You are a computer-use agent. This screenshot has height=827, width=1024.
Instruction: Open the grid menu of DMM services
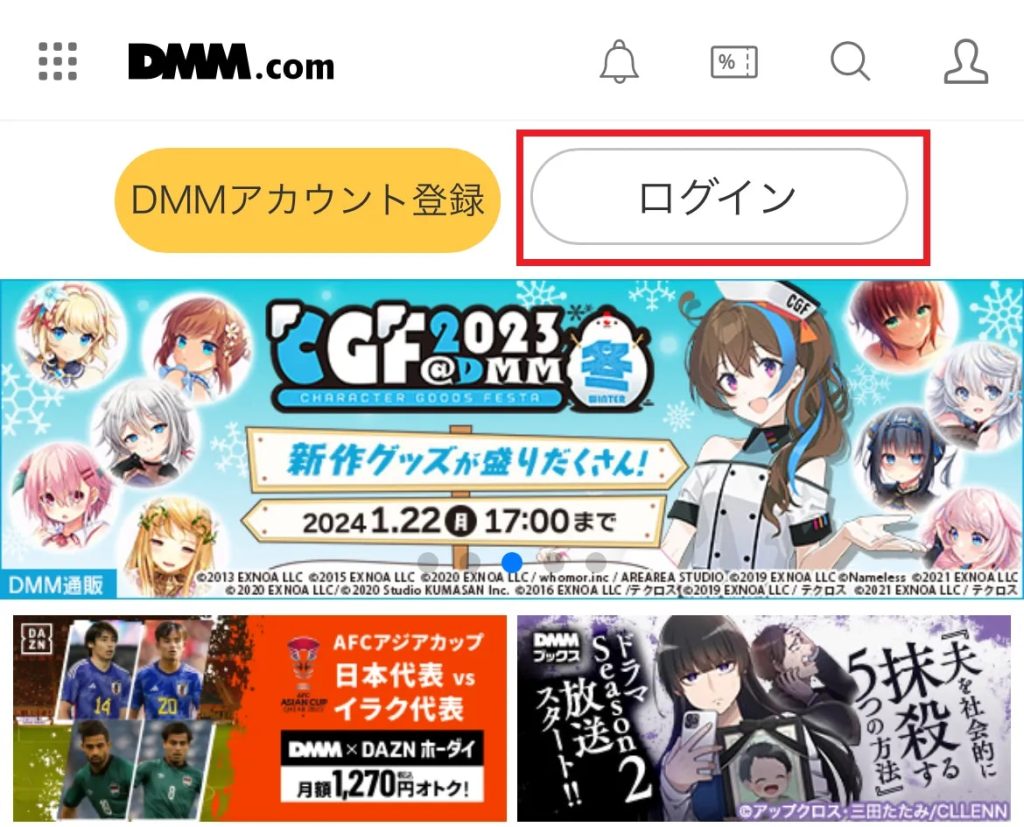click(58, 63)
